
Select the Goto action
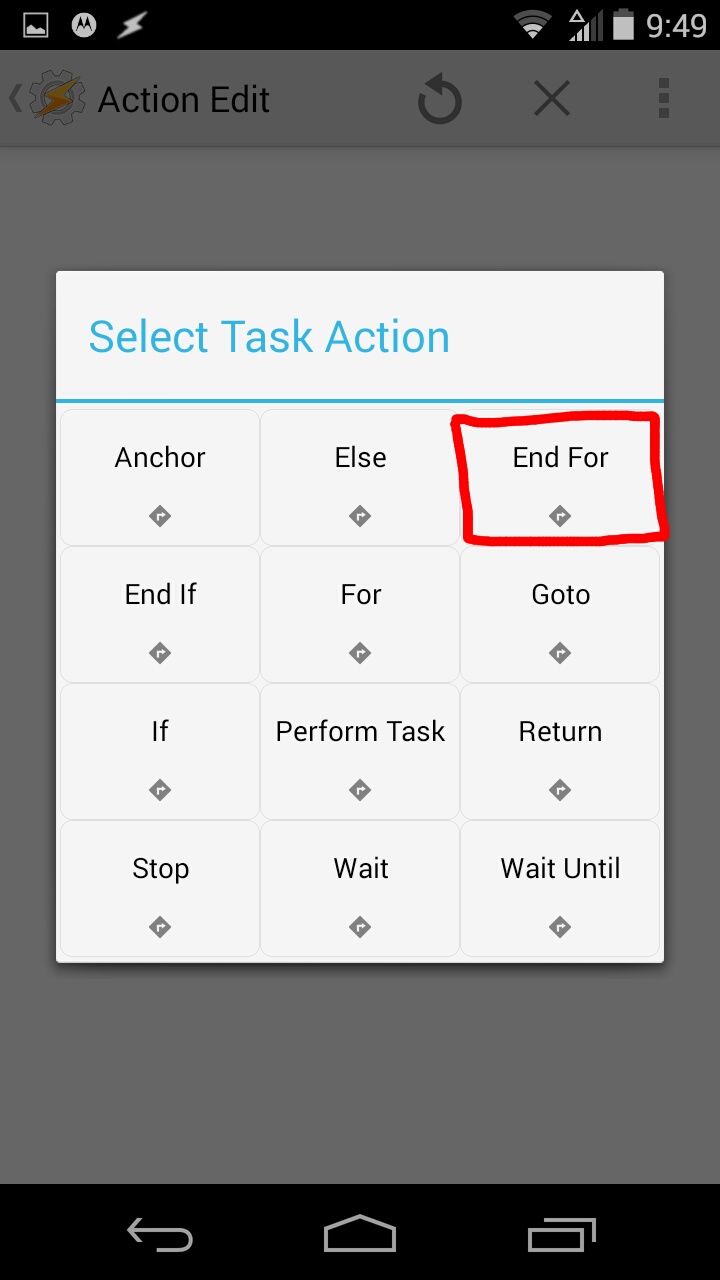point(560,615)
